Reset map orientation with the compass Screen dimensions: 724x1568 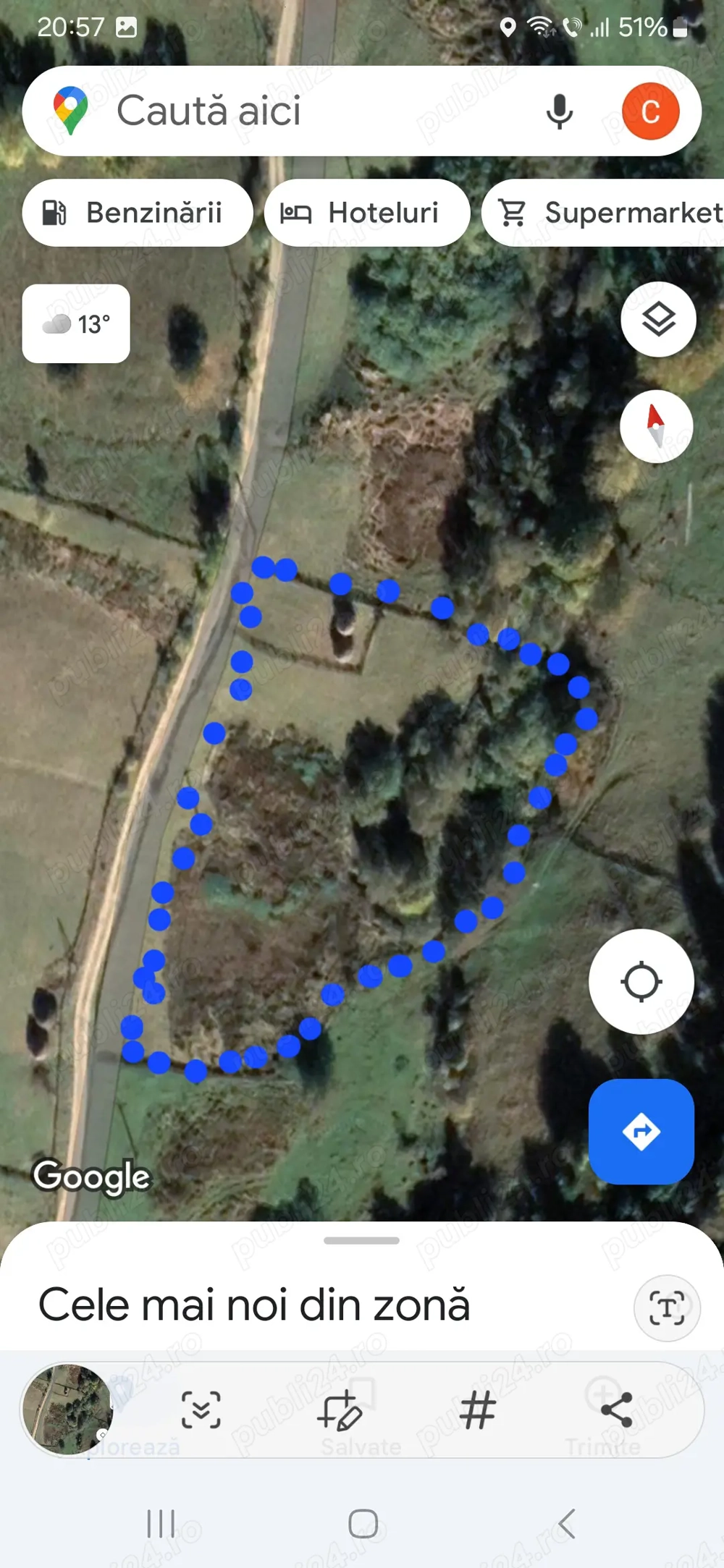[x=656, y=426]
